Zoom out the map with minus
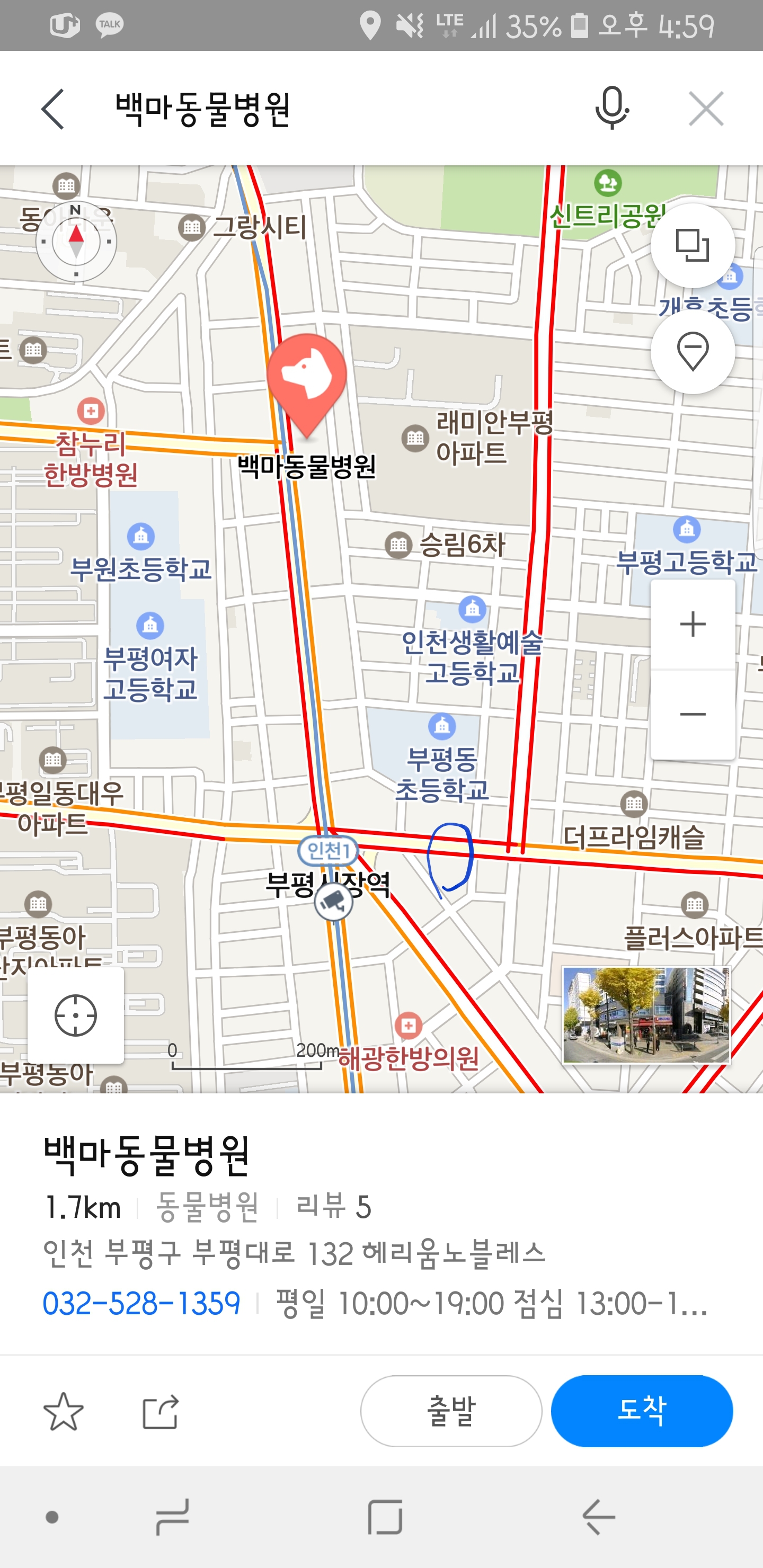This screenshot has height=1568, width=763. (x=693, y=714)
